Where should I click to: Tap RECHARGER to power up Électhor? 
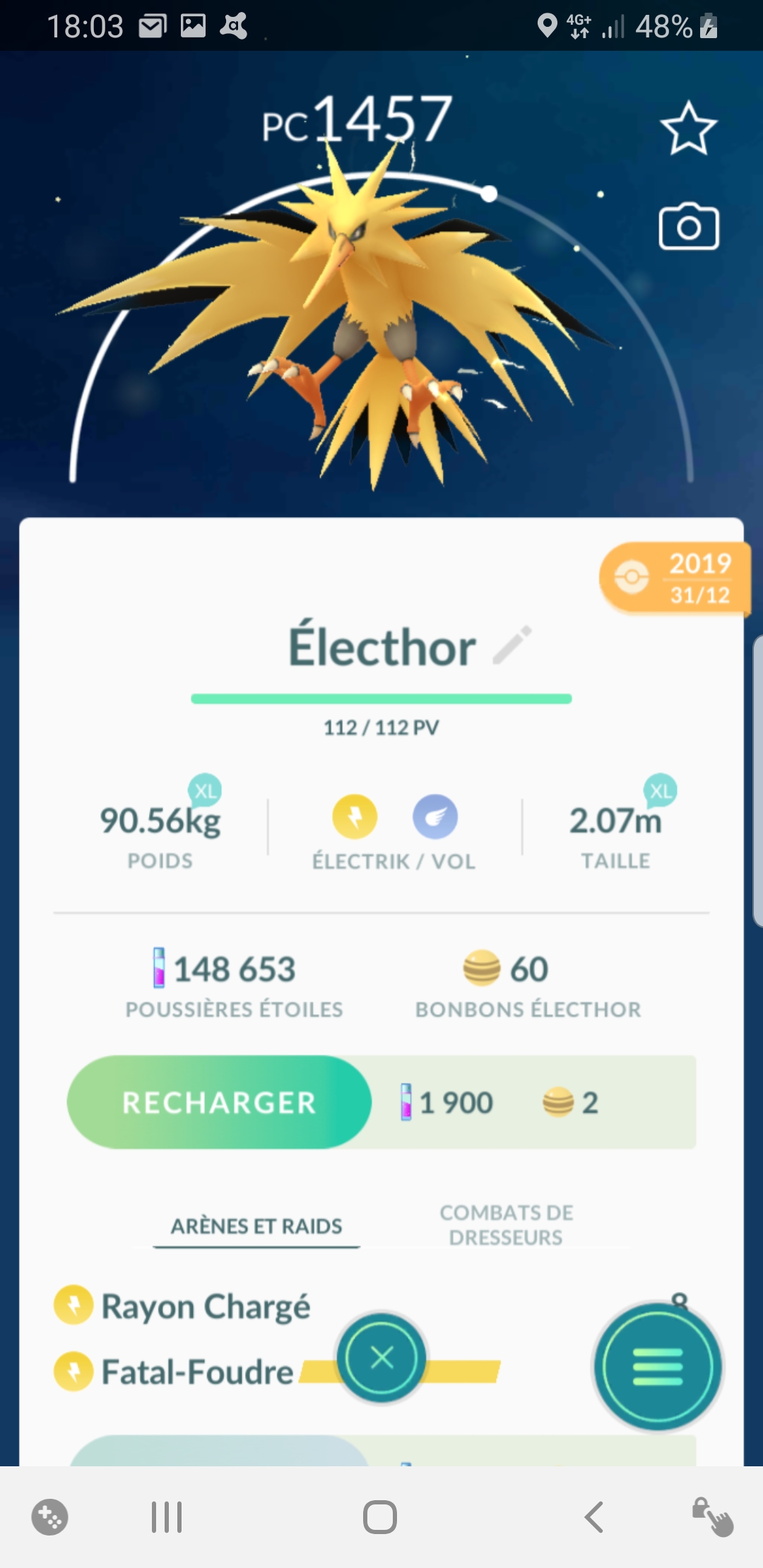point(219,1103)
